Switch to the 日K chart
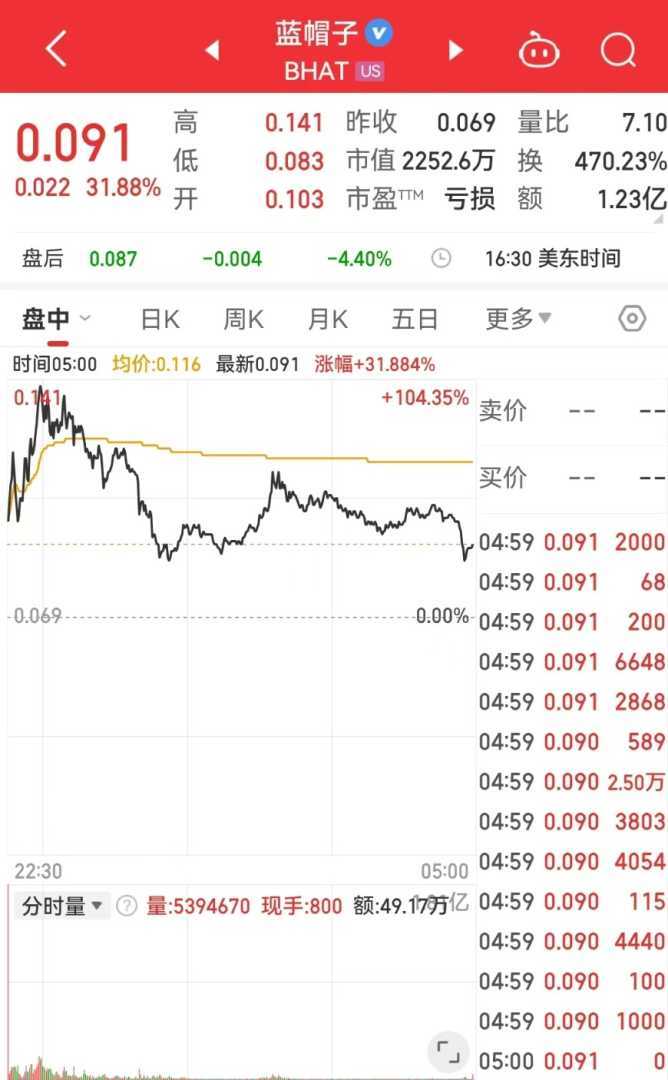 160,319
